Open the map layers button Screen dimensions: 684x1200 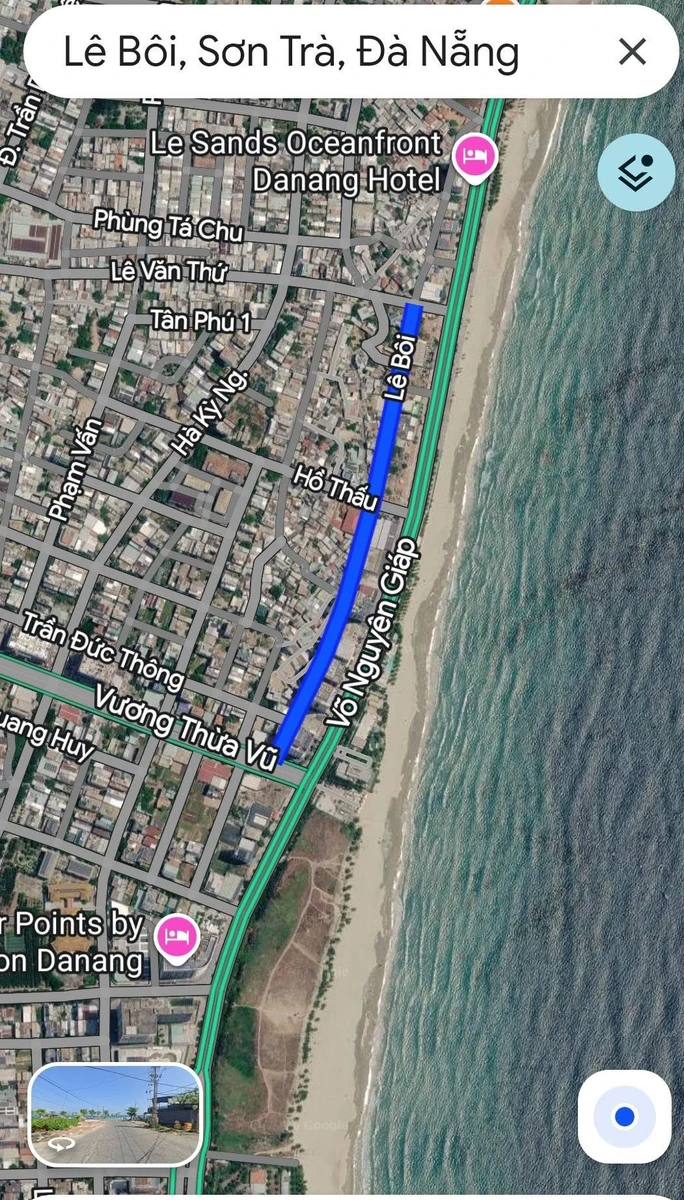point(636,173)
